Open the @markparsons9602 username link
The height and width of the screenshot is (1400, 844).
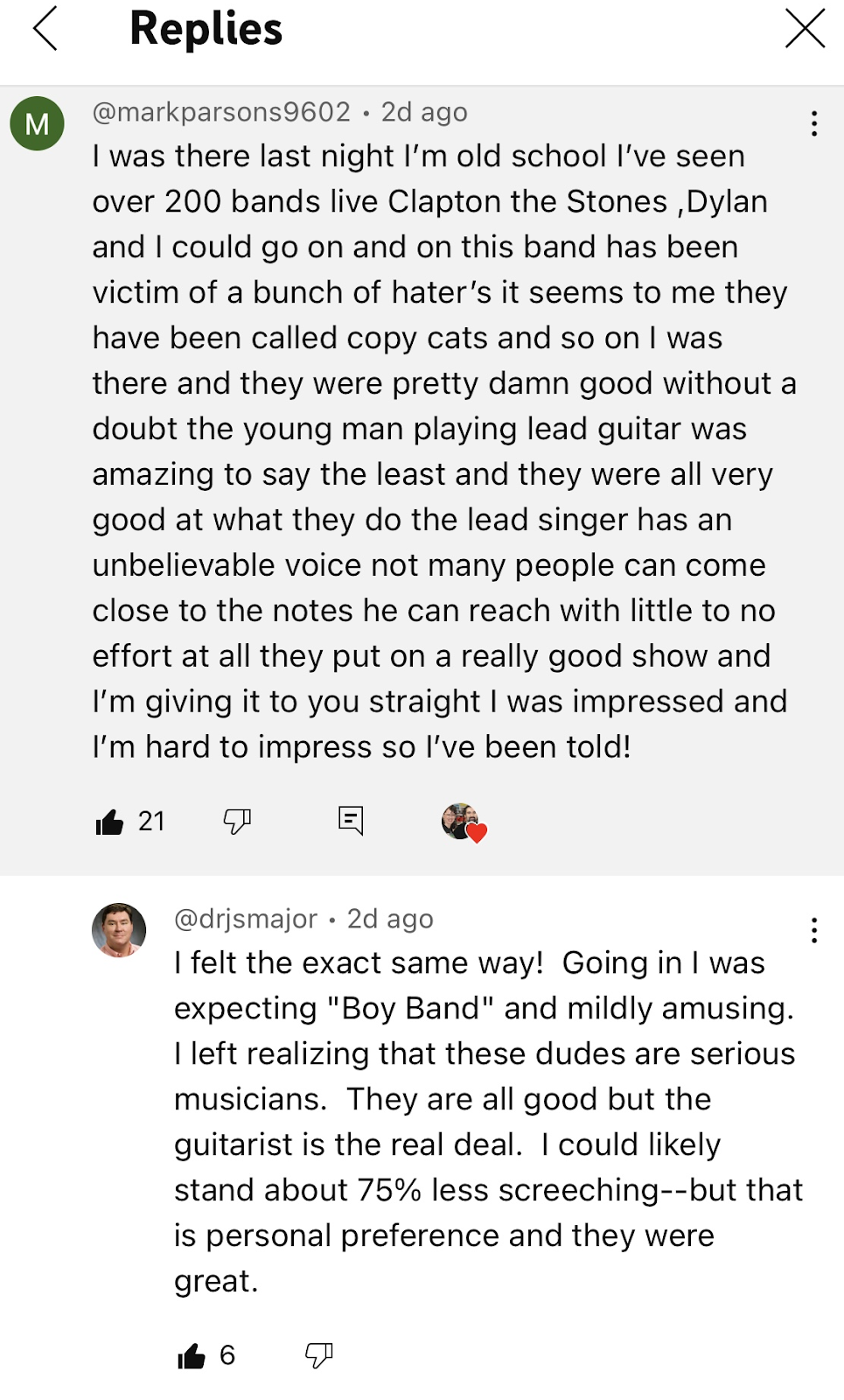(221, 112)
